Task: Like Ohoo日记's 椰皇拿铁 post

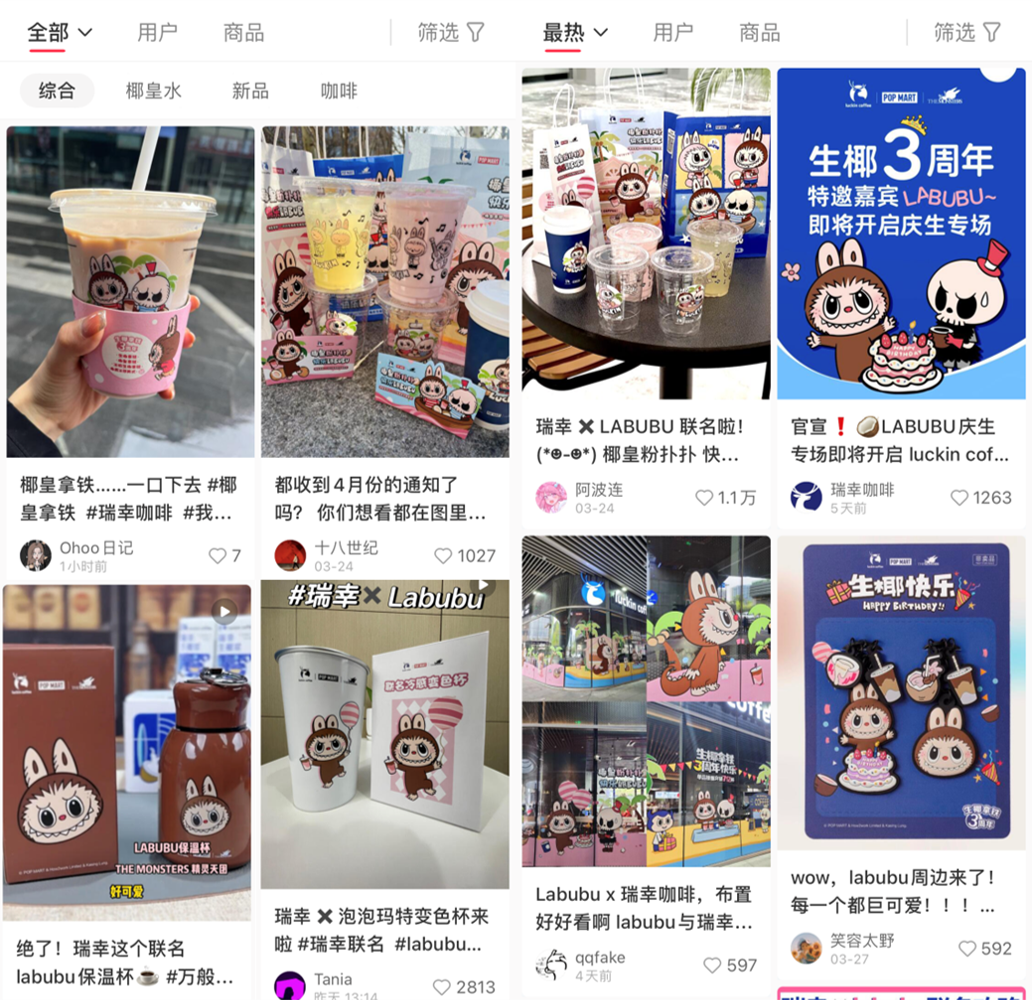Action: (217, 555)
